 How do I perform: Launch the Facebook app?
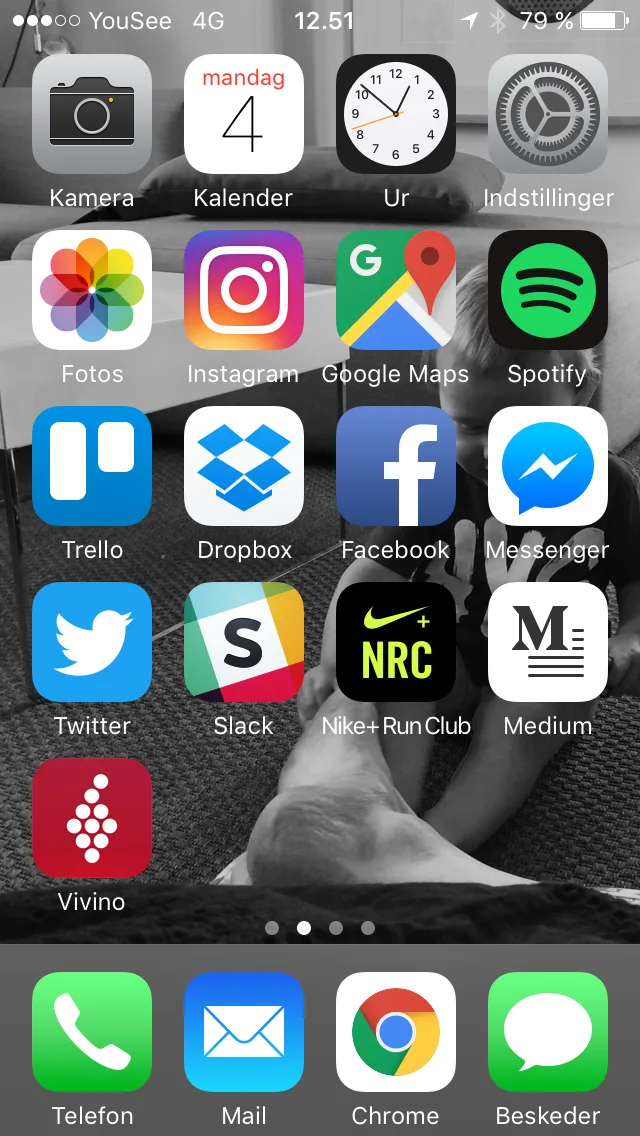396,466
